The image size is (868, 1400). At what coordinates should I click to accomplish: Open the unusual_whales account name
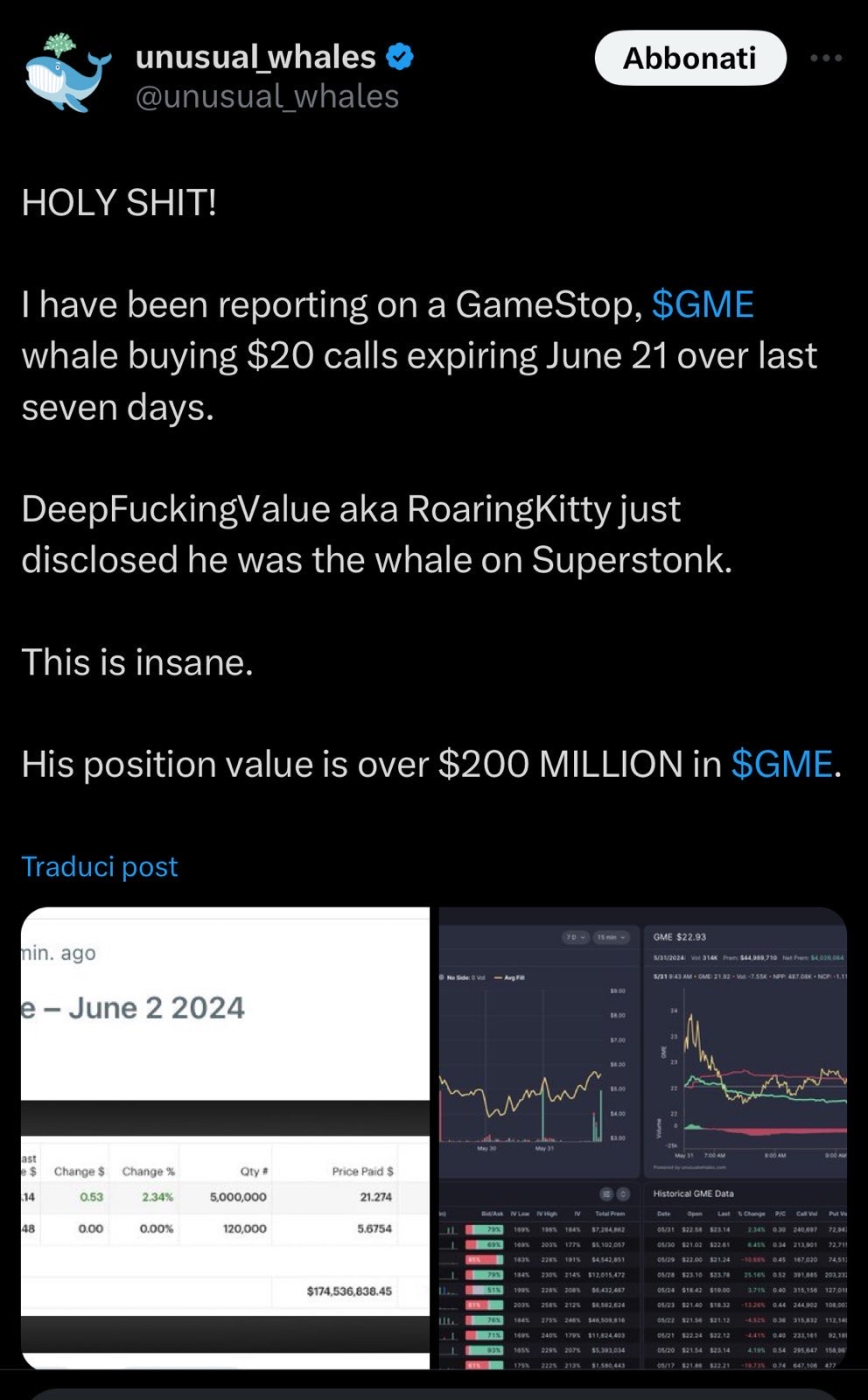(x=255, y=57)
